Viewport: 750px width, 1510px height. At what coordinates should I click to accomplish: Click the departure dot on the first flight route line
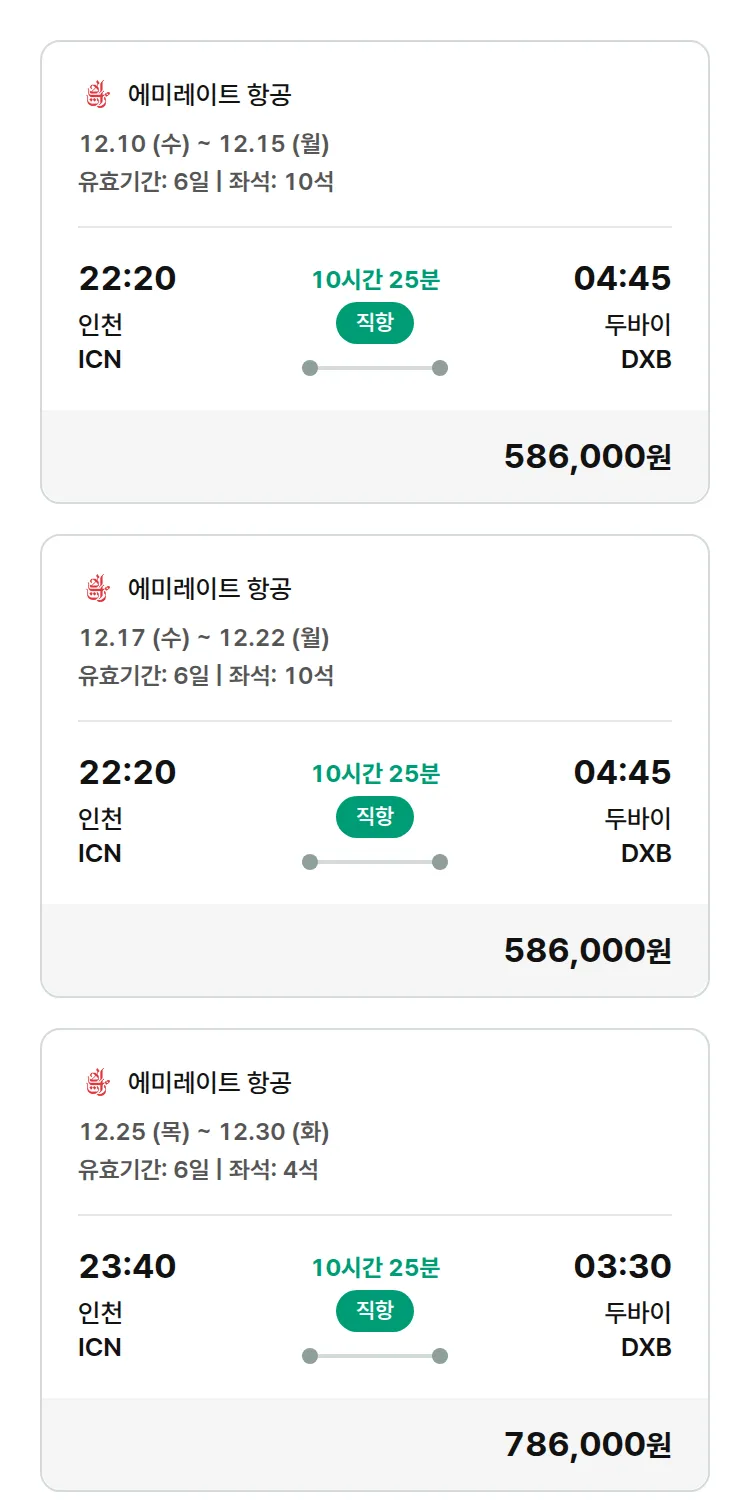point(308,368)
